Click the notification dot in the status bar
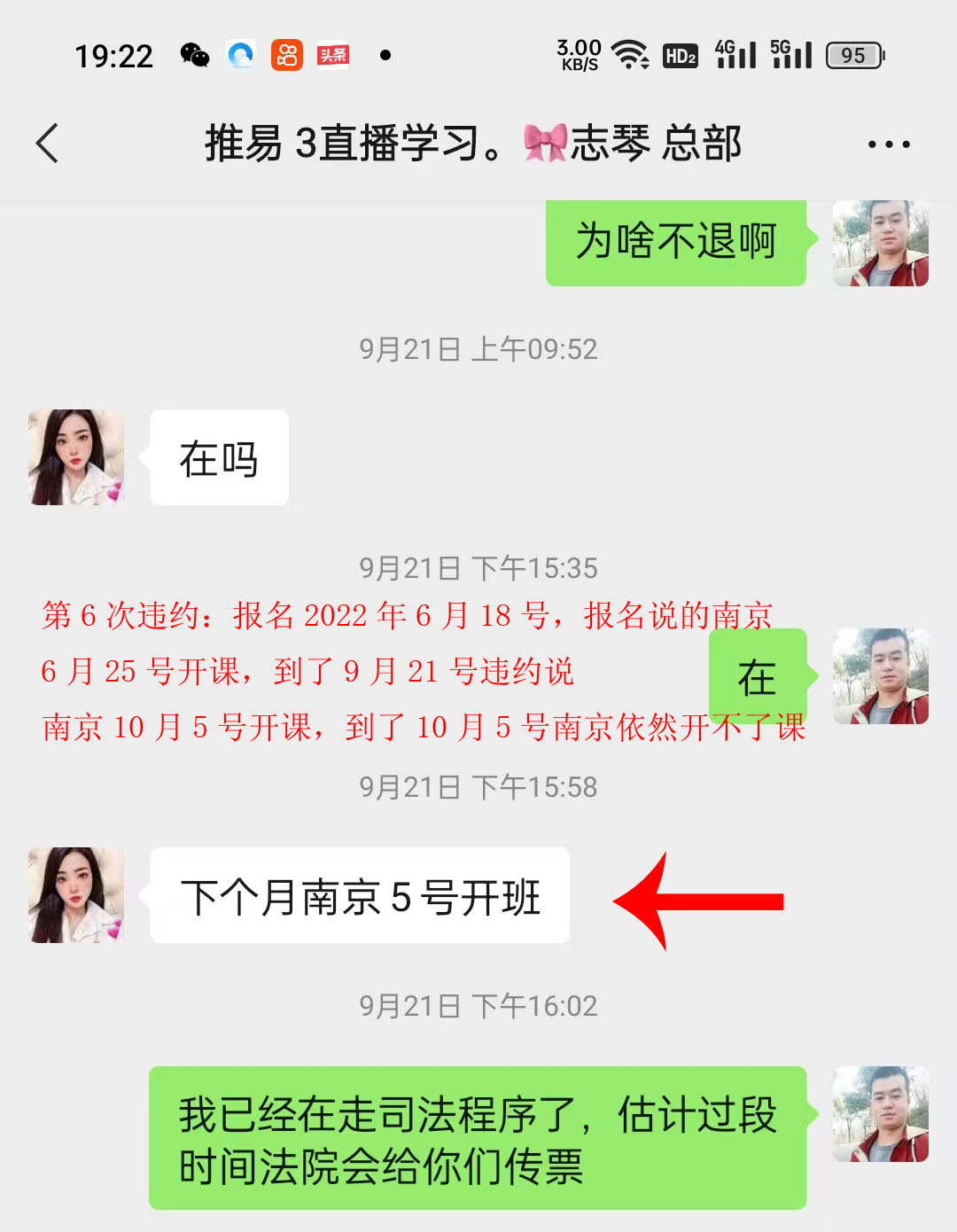Image resolution: width=957 pixels, height=1232 pixels. 385,56
